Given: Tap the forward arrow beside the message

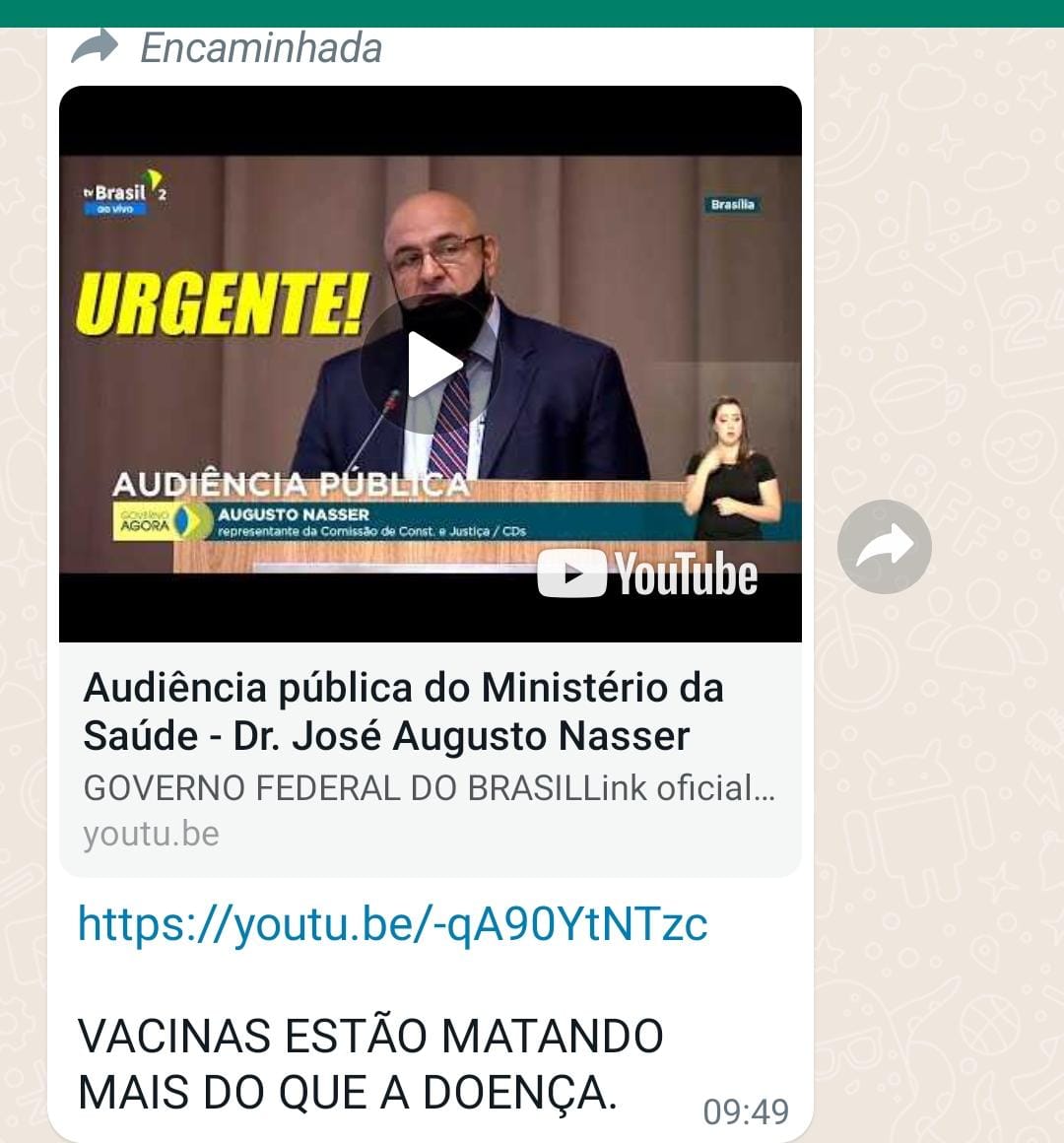Looking at the screenshot, I should pos(884,547).
